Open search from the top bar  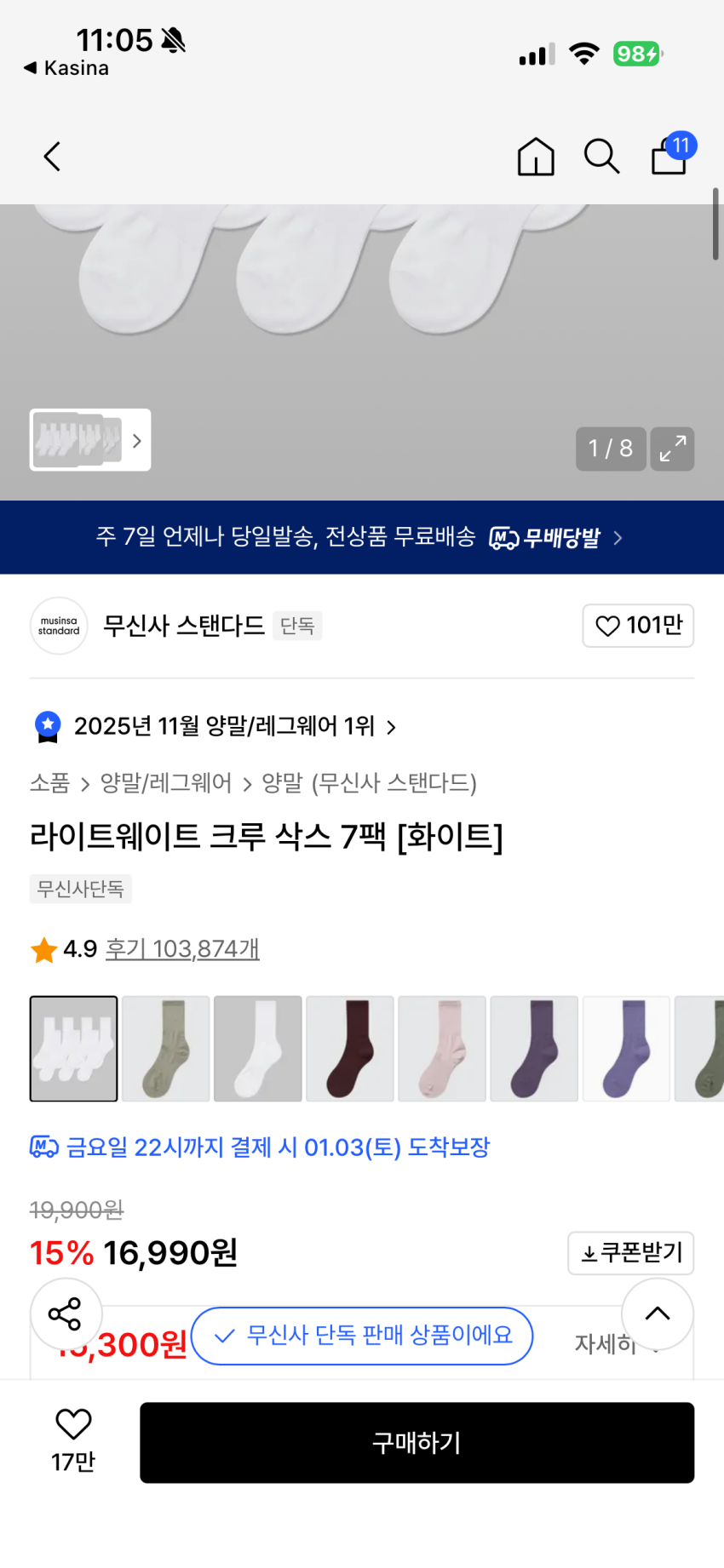[x=601, y=157]
